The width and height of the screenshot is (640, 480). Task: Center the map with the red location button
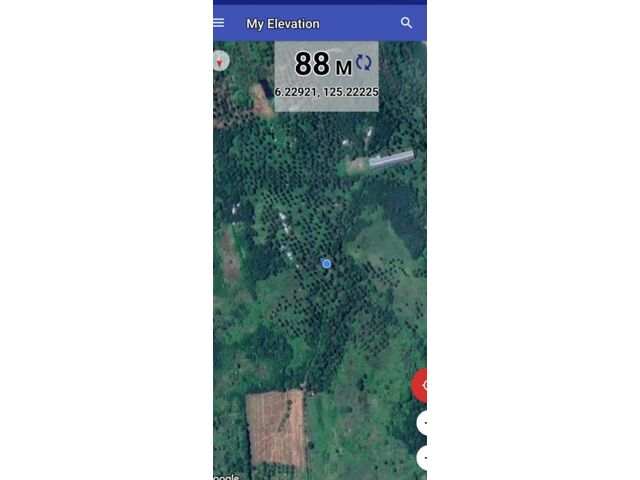pos(422,385)
